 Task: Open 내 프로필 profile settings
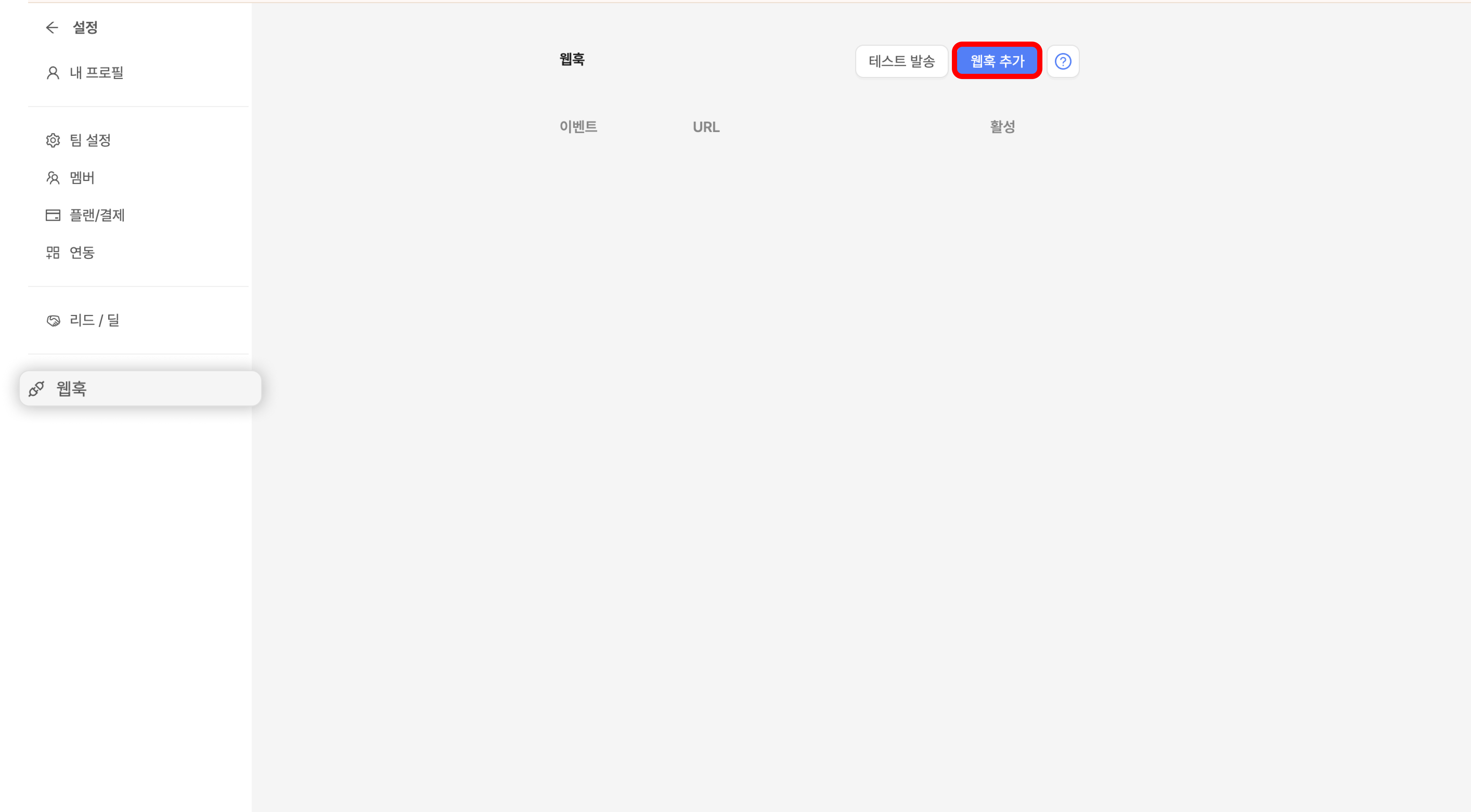pos(96,72)
